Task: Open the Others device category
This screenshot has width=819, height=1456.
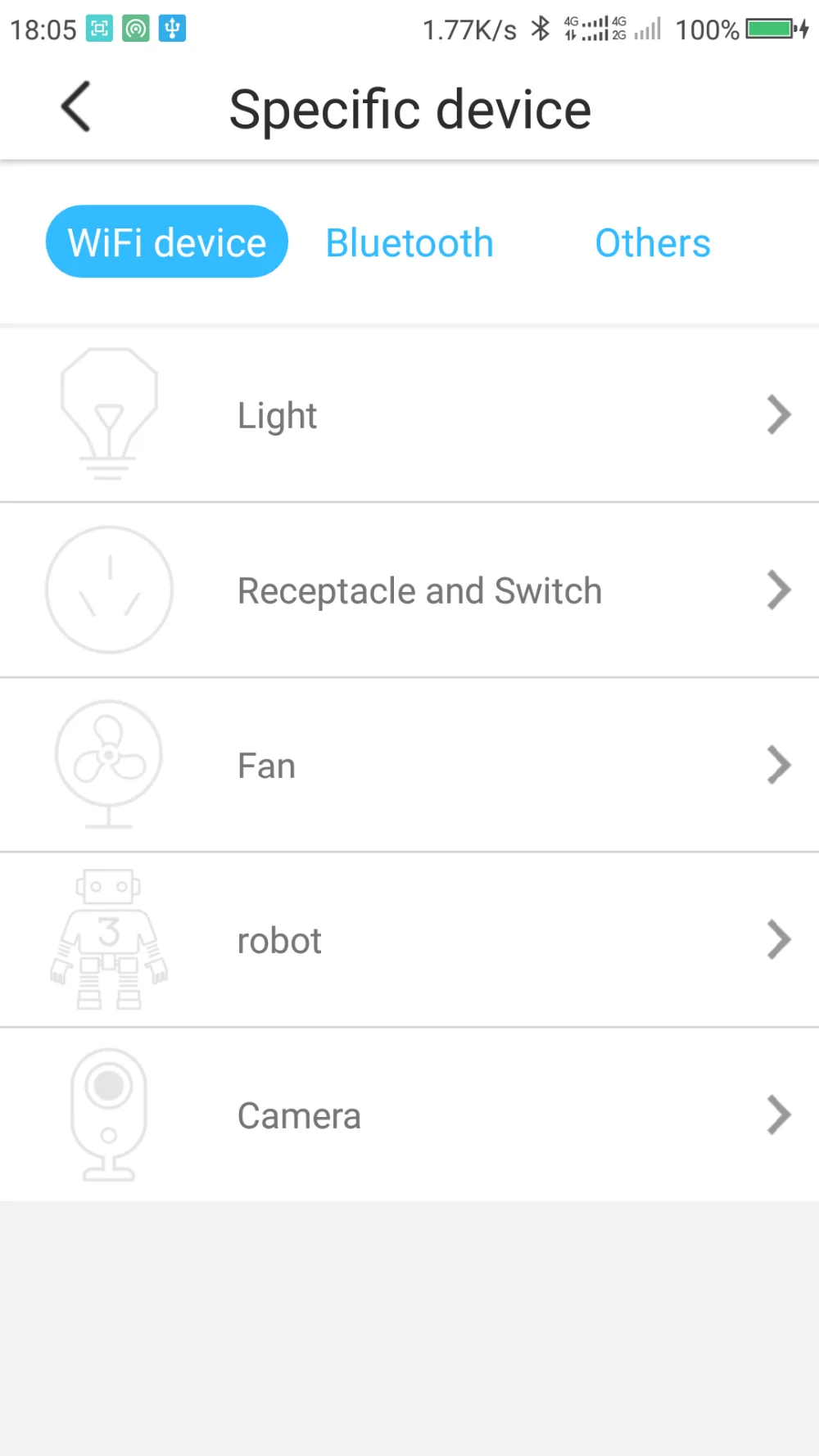Action: (653, 242)
